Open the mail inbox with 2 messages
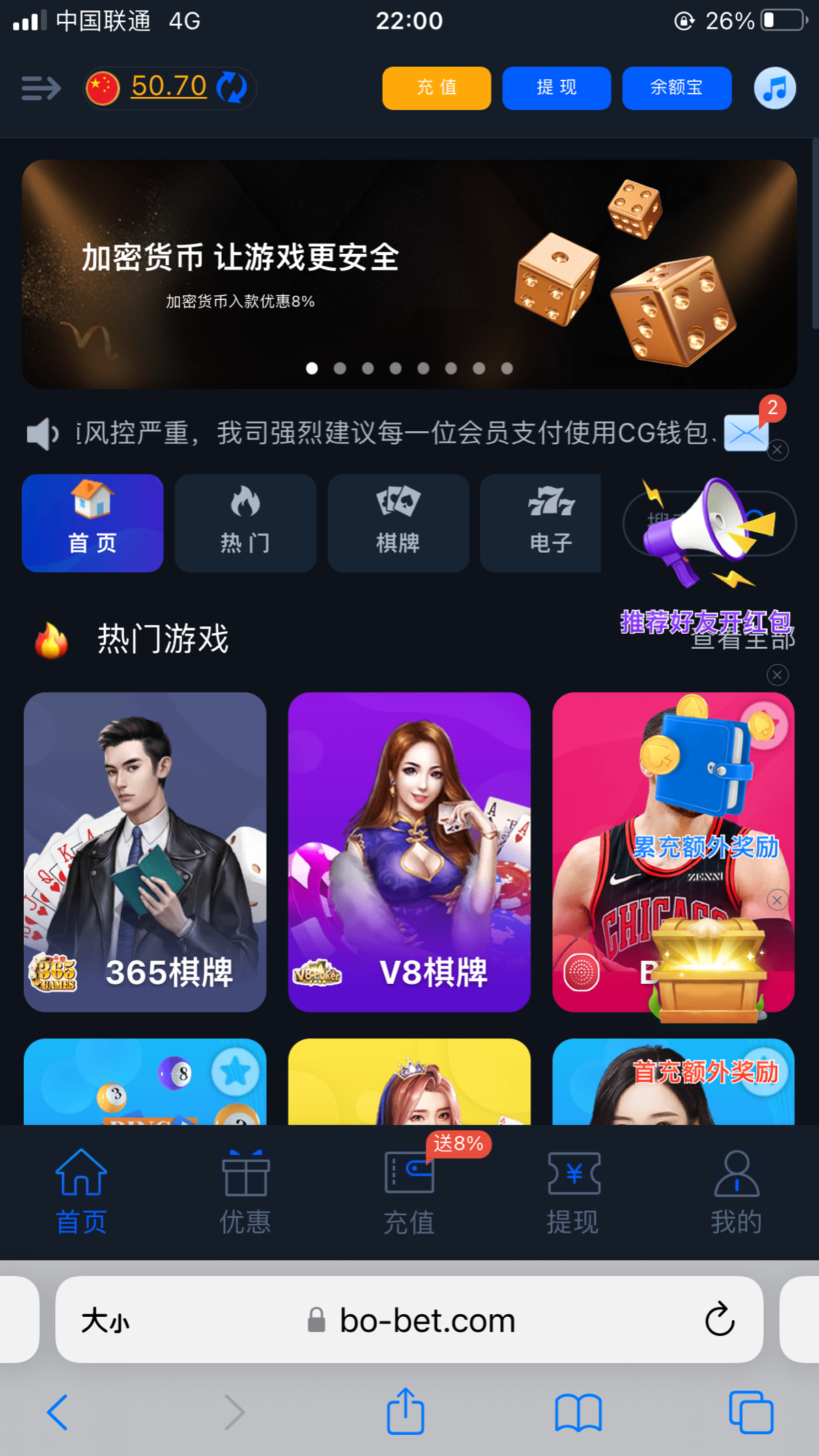Image resolution: width=819 pixels, height=1456 pixels. coord(745,433)
